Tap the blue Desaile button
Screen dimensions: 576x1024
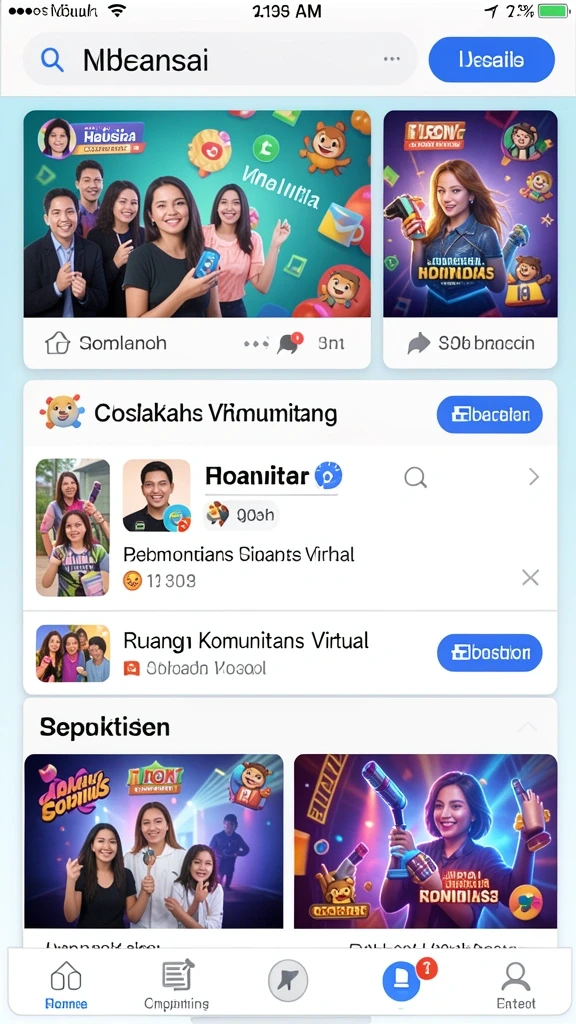tap(491, 59)
